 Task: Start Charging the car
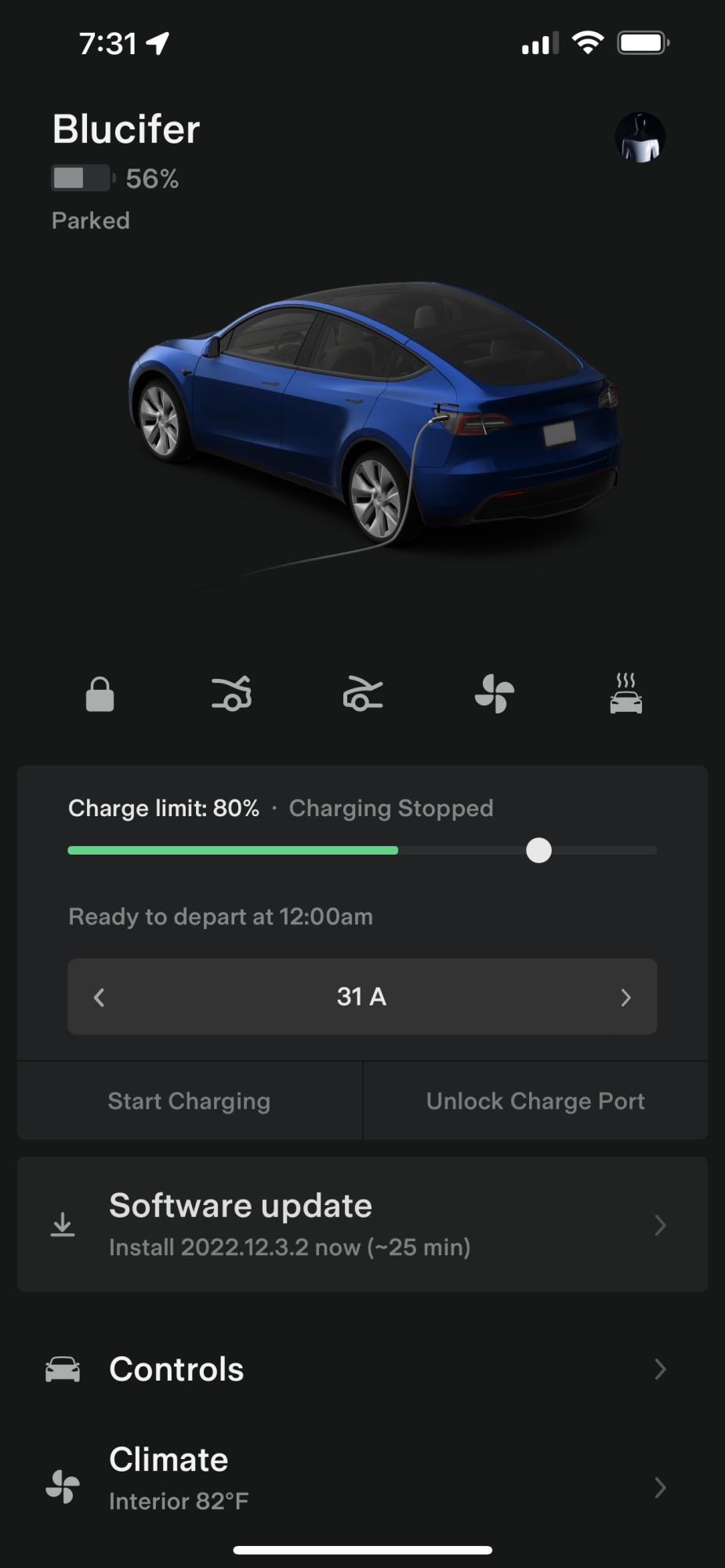[x=189, y=1102]
